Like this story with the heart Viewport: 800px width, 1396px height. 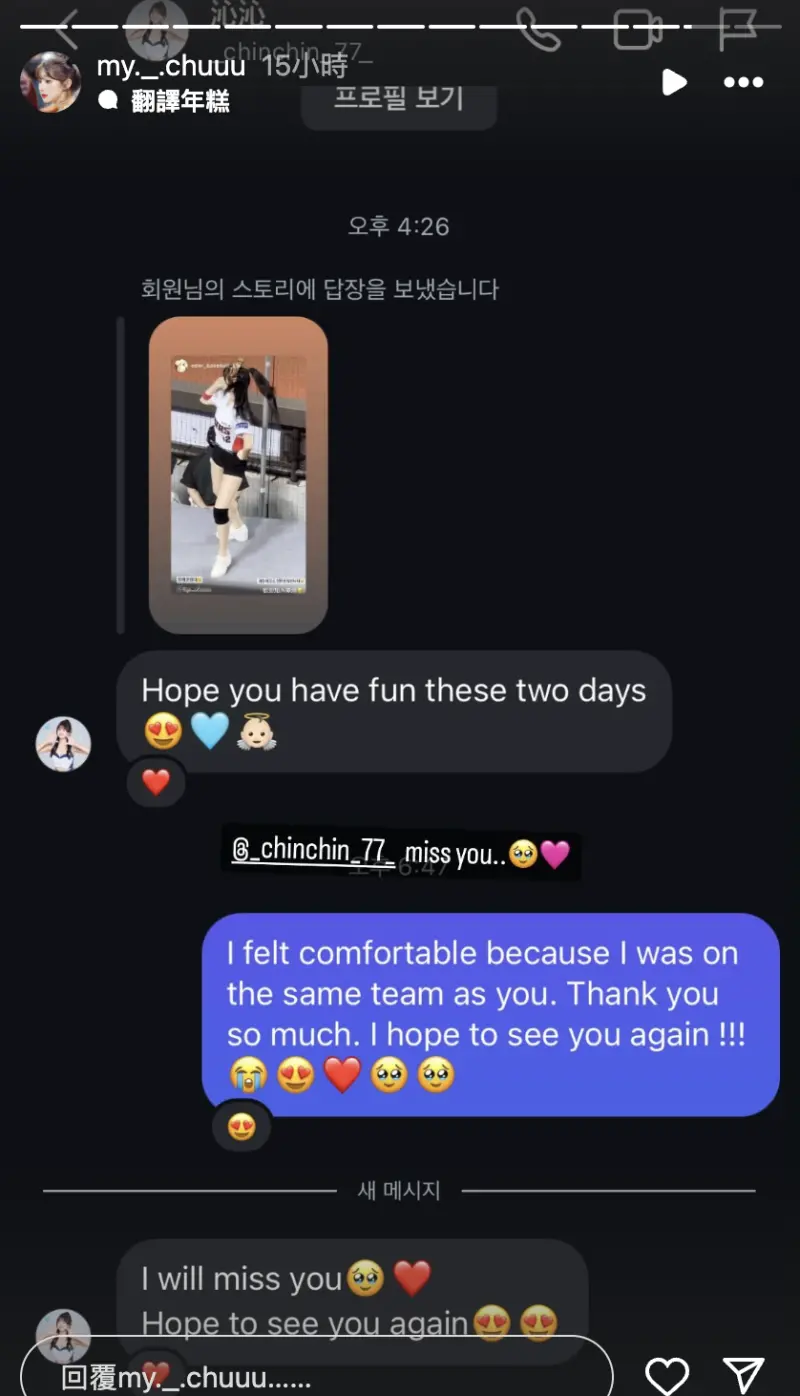[x=666, y=1374]
